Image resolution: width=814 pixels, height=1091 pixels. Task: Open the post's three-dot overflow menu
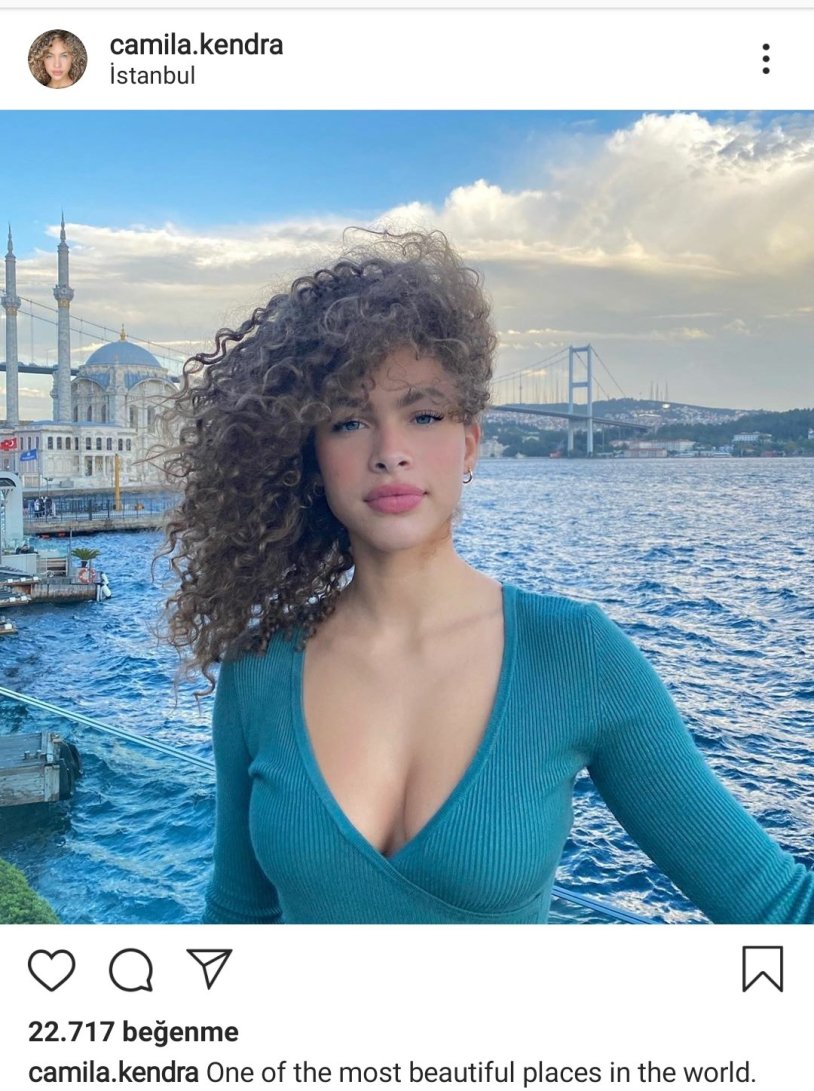765,59
